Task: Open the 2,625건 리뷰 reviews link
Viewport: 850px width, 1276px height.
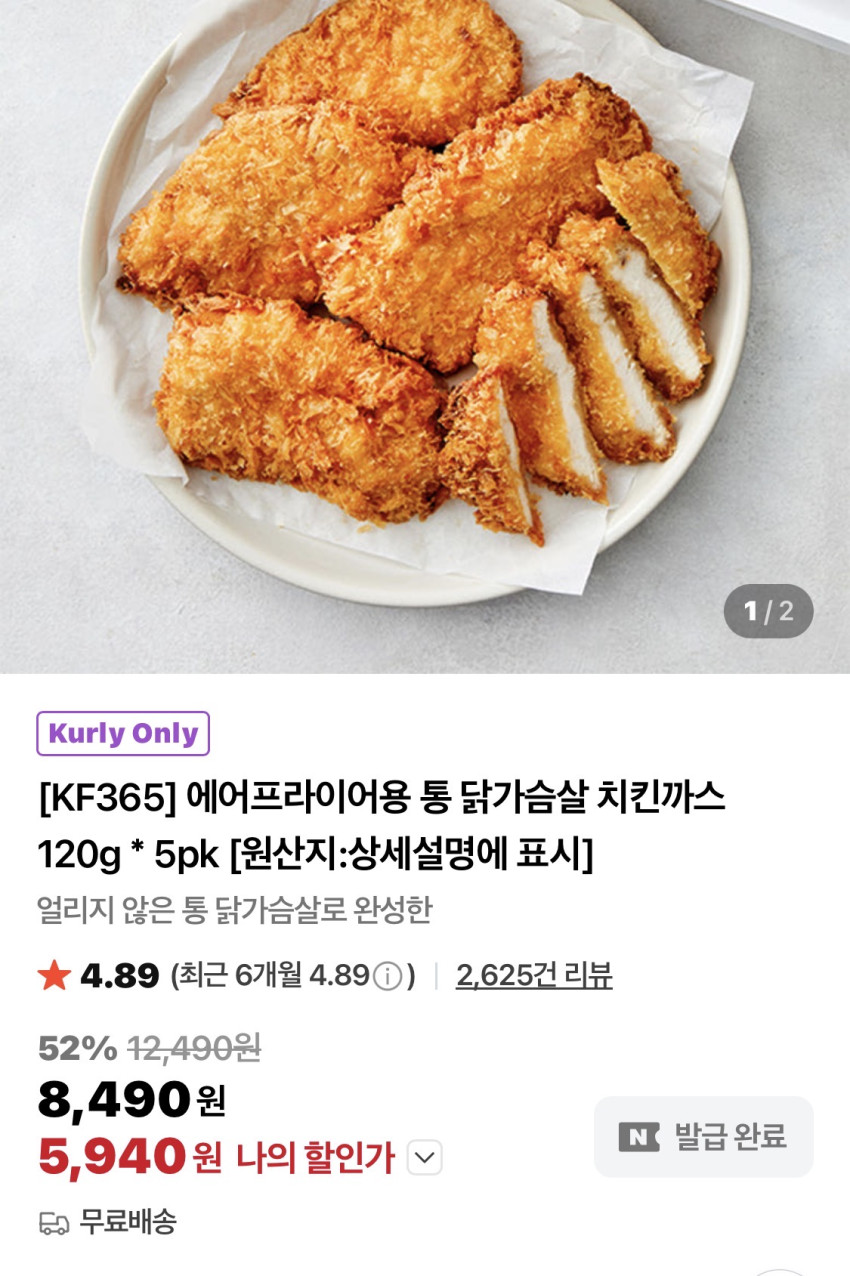Action: pos(534,975)
